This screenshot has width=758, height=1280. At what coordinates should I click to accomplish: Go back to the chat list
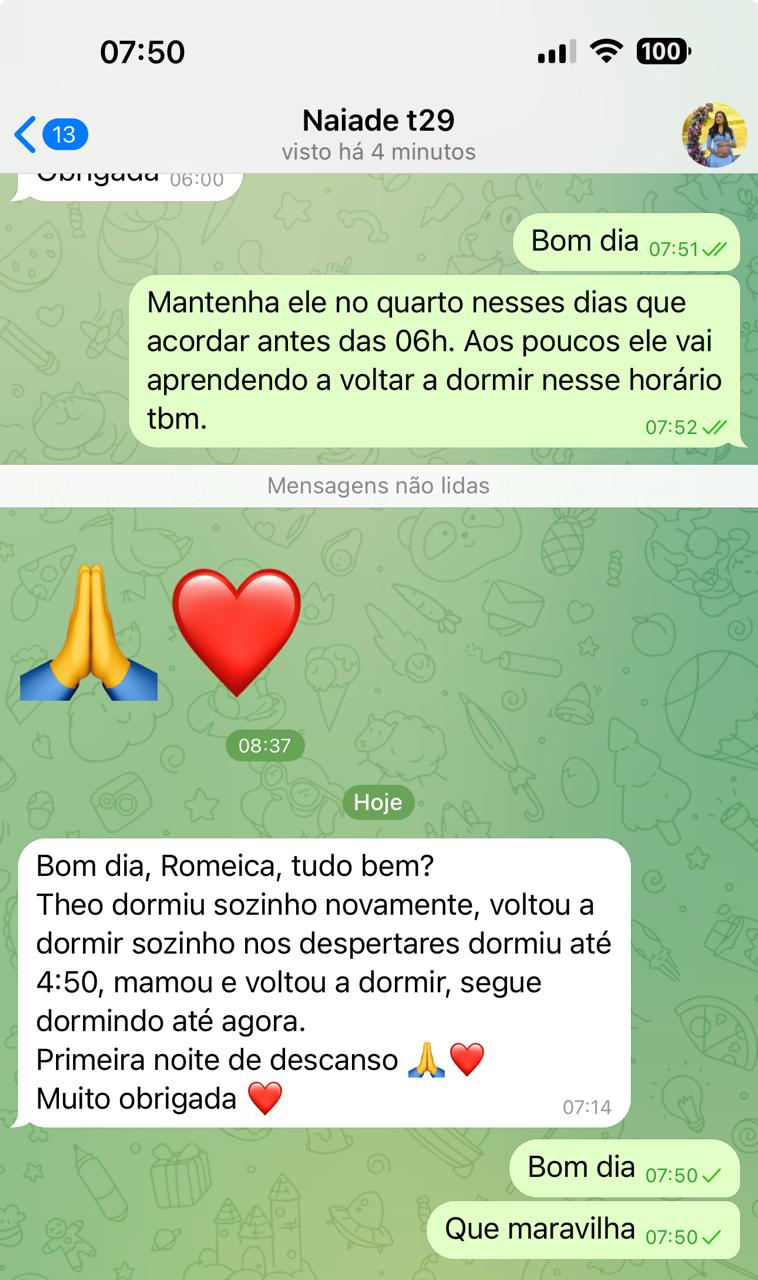click(48, 134)
